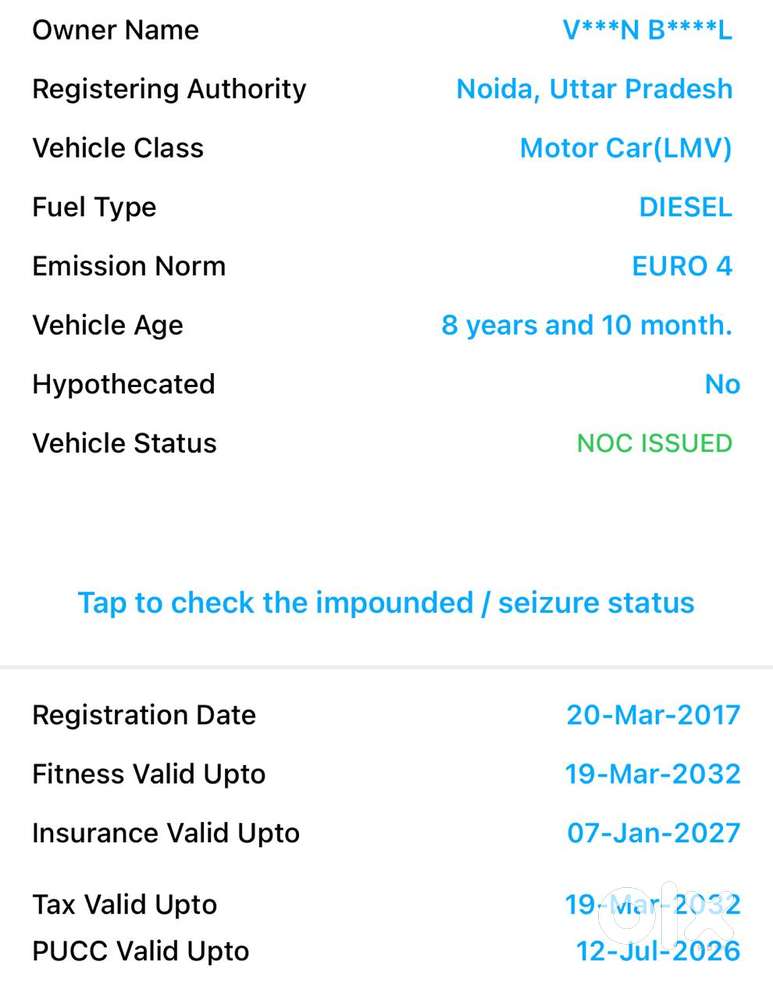This screenshot has height=999, width=773.
Task: Select the Registering Authority label
Action: click(168, 89)
